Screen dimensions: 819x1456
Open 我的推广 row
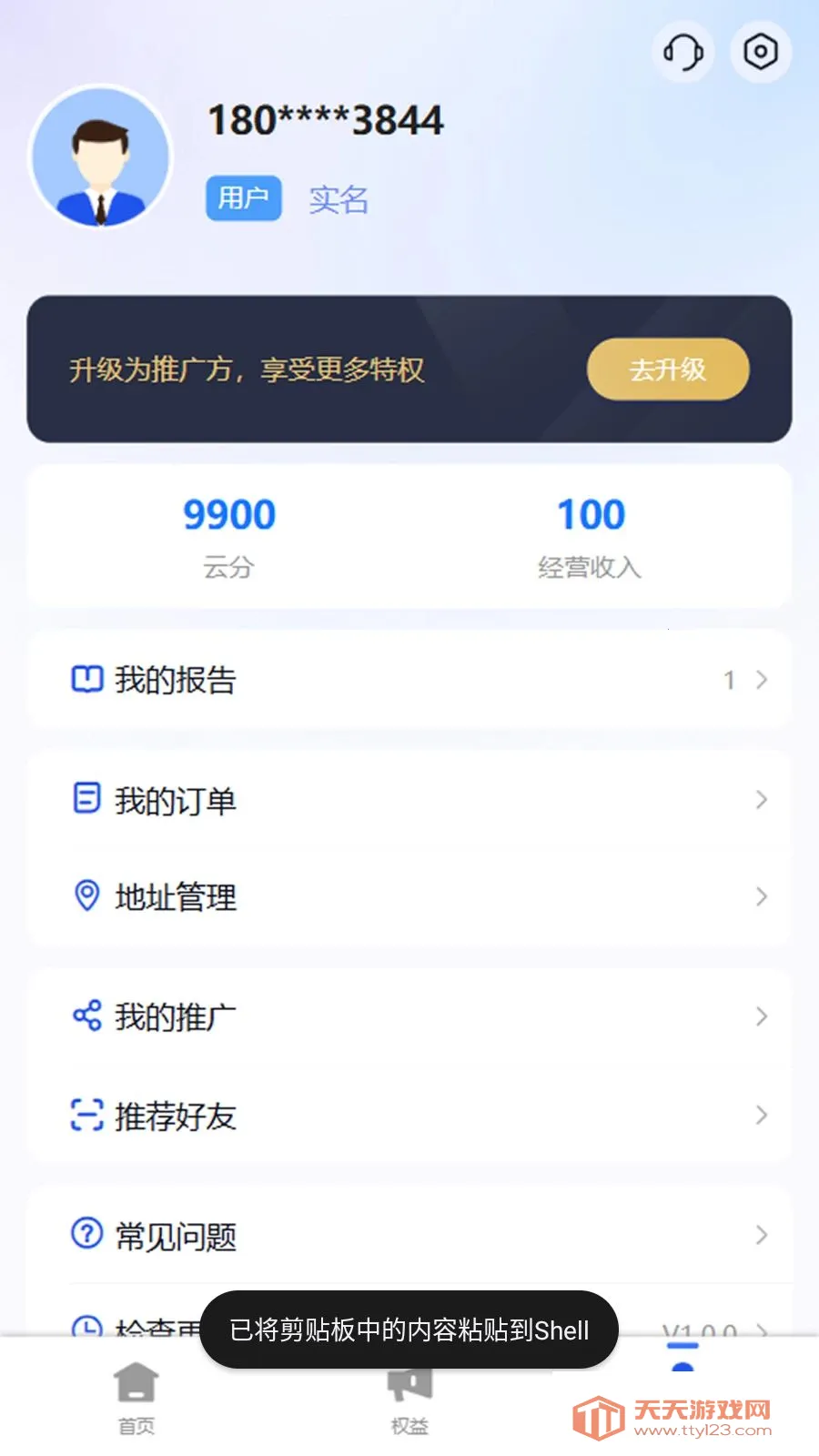tap(409, 1016)
